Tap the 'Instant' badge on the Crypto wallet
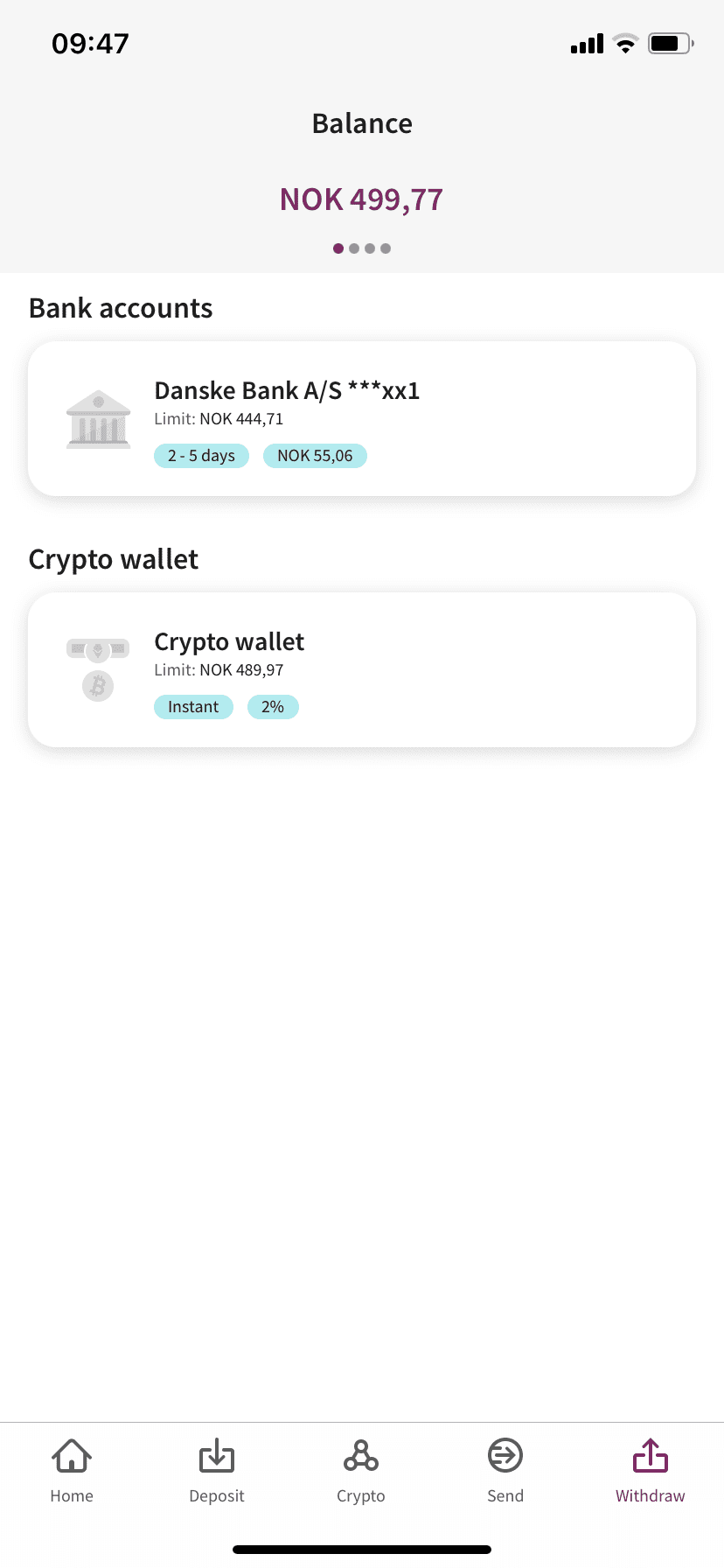This screenshot has height=1568, width=724. (x=193, y=706)
